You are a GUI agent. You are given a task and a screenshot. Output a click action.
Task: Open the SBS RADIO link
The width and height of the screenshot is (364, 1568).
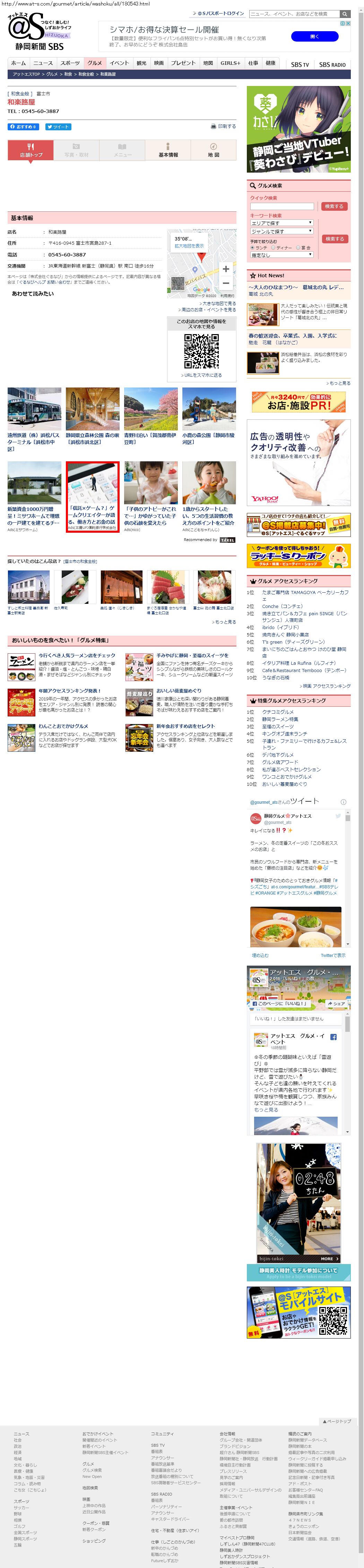tap(332, 64)
